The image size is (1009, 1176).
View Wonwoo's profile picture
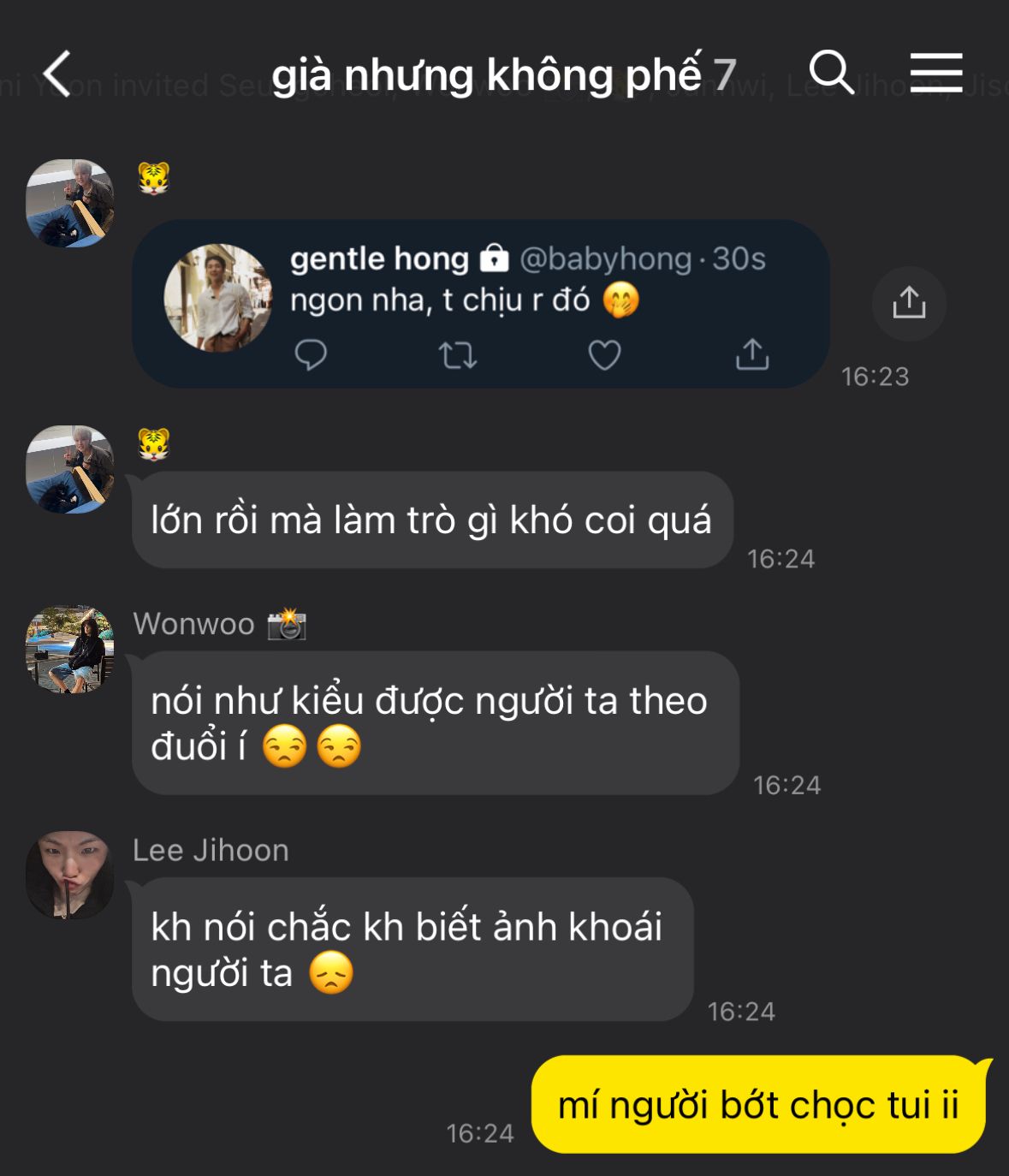click(69, 649)
